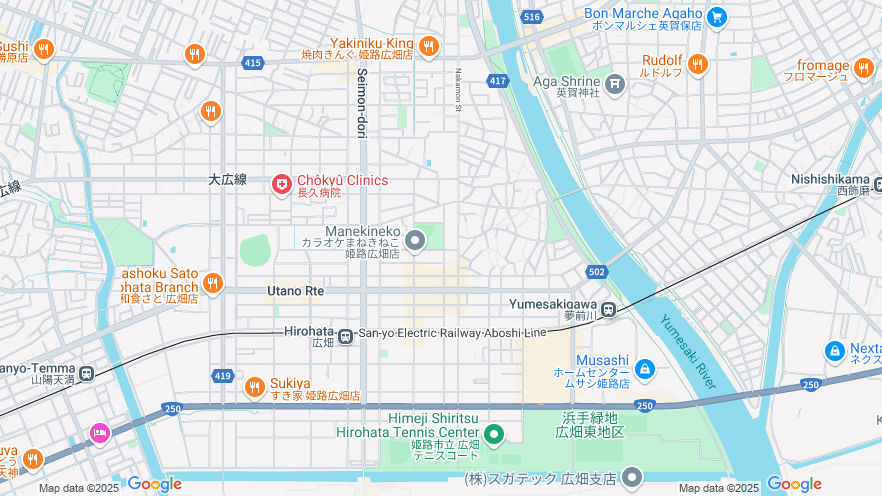This screenshot has width=882, height=496.
Task: Tap the Nishishikama station marker
Action: pyautogui.click(x=877, y=184)
